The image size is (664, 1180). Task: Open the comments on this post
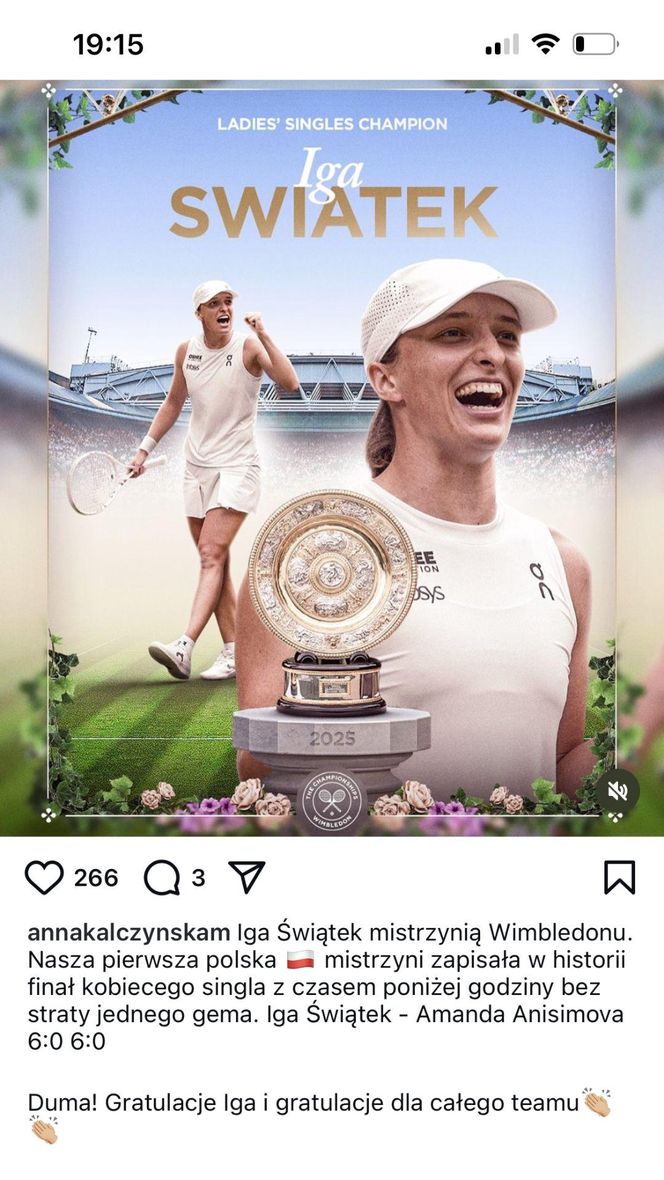tap(161, 878)
